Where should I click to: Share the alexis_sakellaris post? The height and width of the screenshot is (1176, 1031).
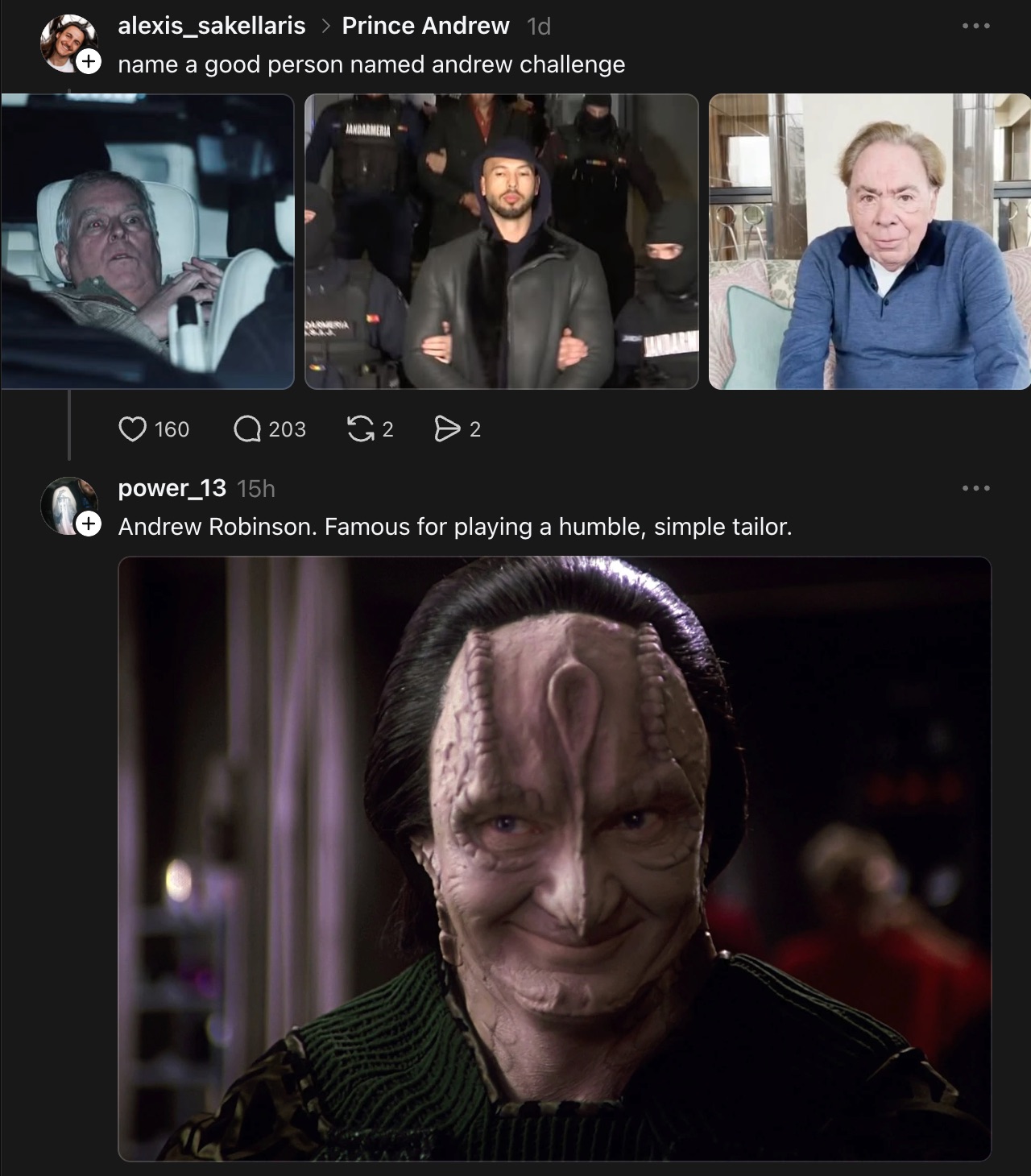(445, 429)
